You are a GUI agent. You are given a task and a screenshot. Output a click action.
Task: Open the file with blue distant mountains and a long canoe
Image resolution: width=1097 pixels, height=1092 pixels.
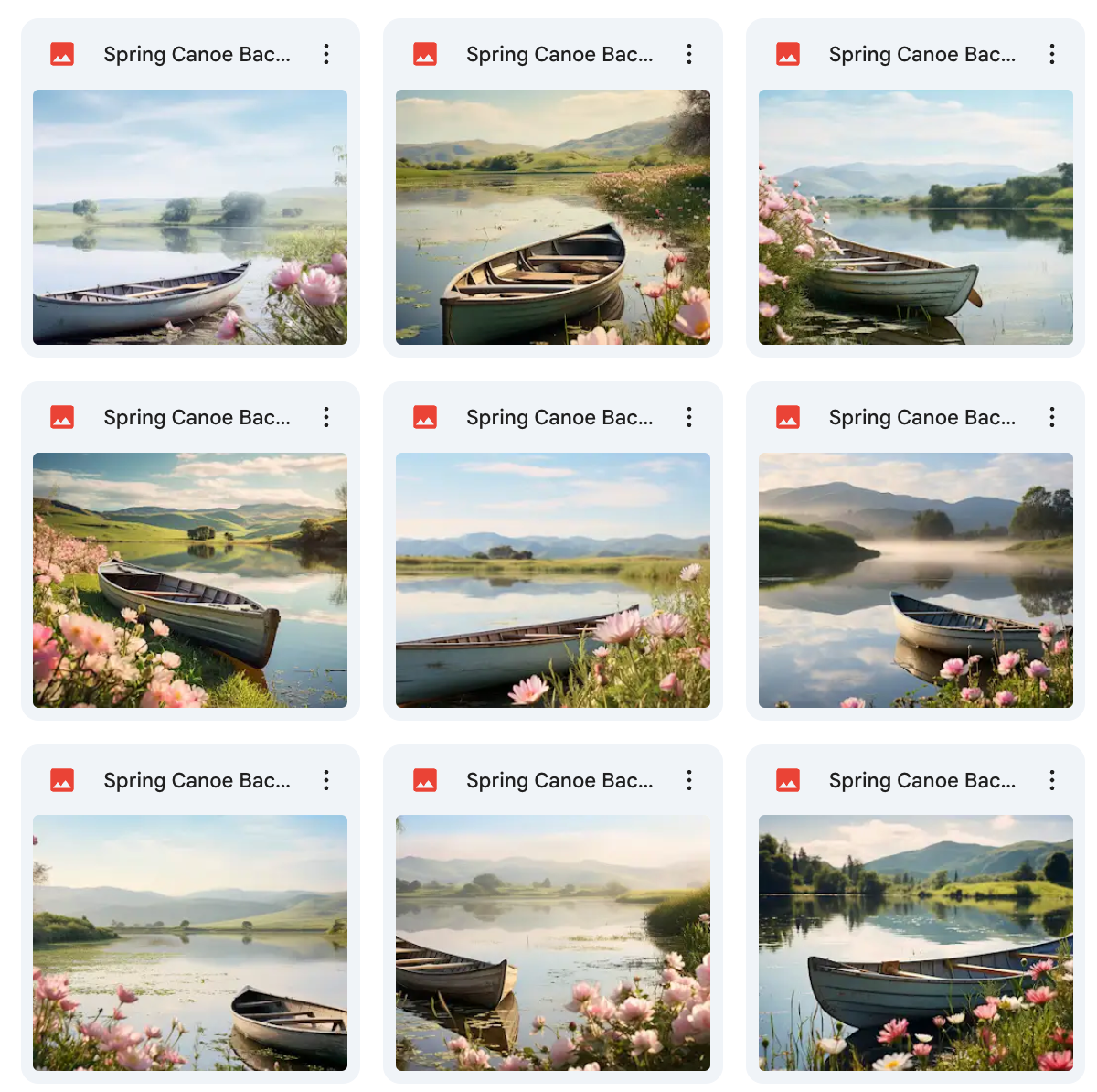(552, 580)
